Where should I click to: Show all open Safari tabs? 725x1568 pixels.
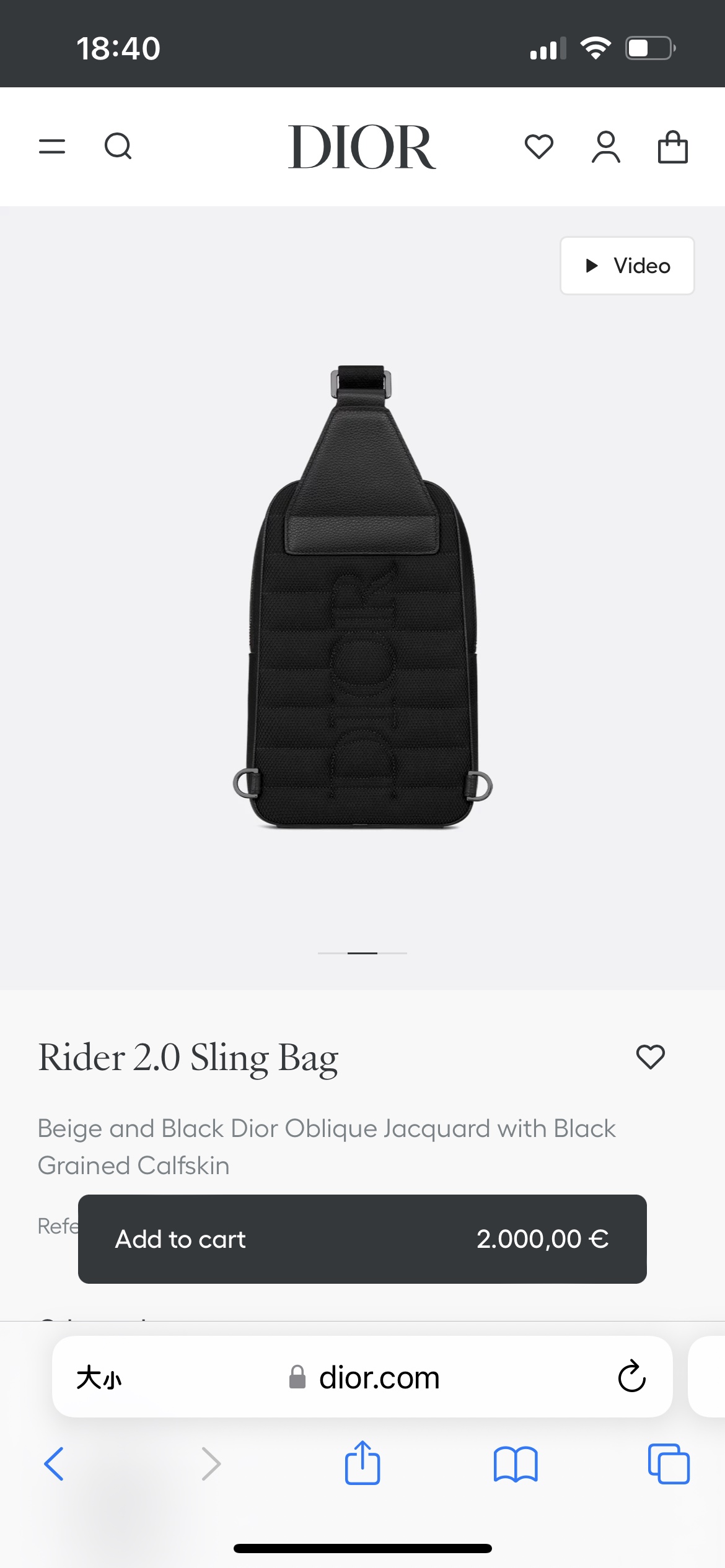coord(669,1464)
